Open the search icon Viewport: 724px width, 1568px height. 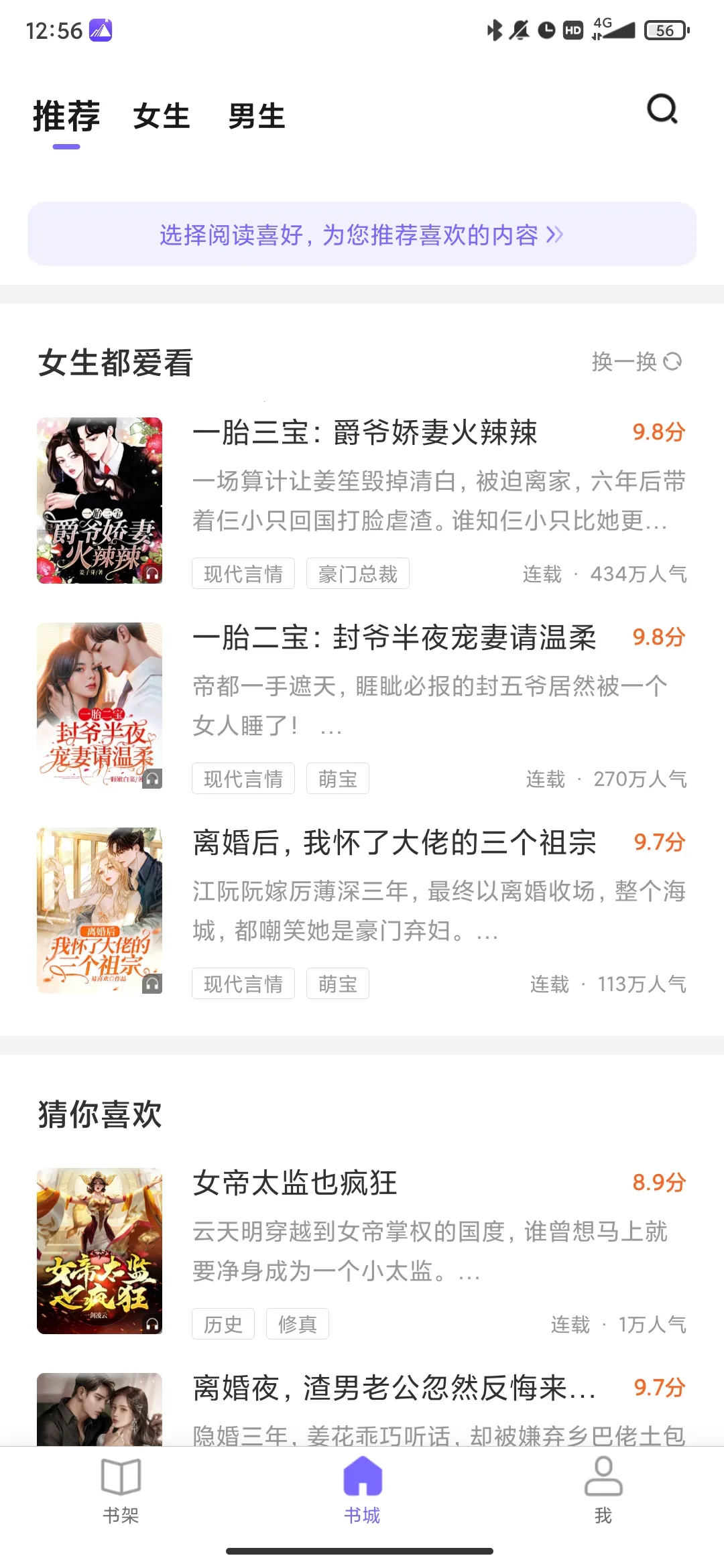pos(662,109)
